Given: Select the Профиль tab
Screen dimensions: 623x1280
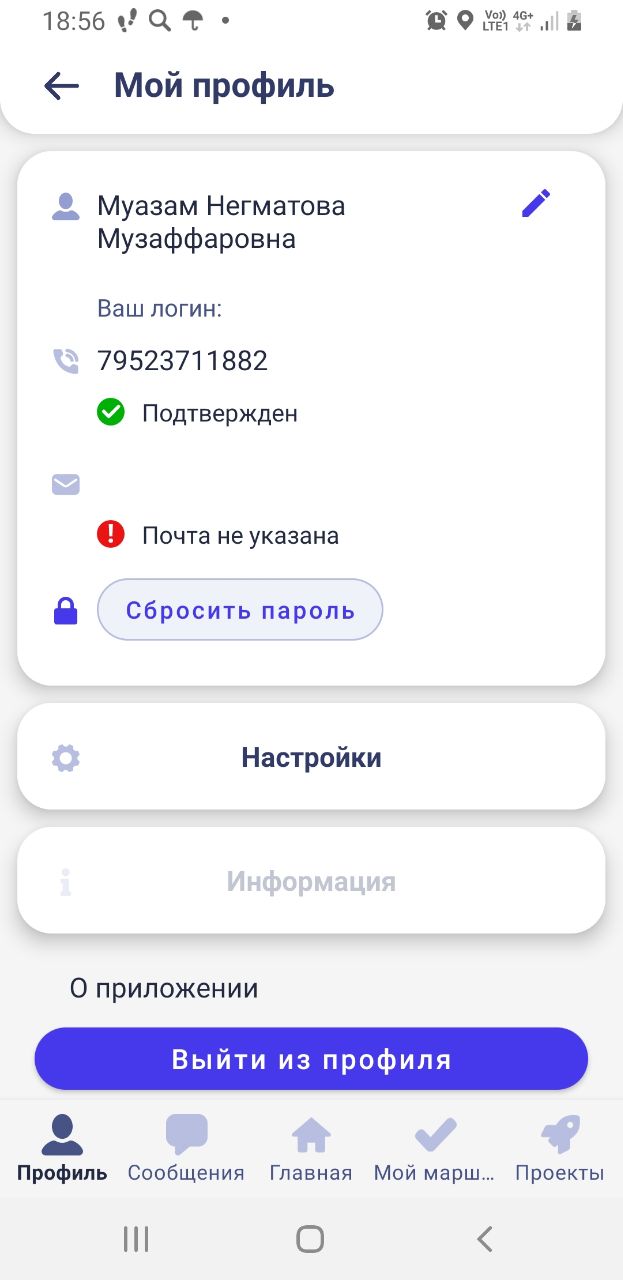Looking at the screenshot, I should (x=62, y=1150).
